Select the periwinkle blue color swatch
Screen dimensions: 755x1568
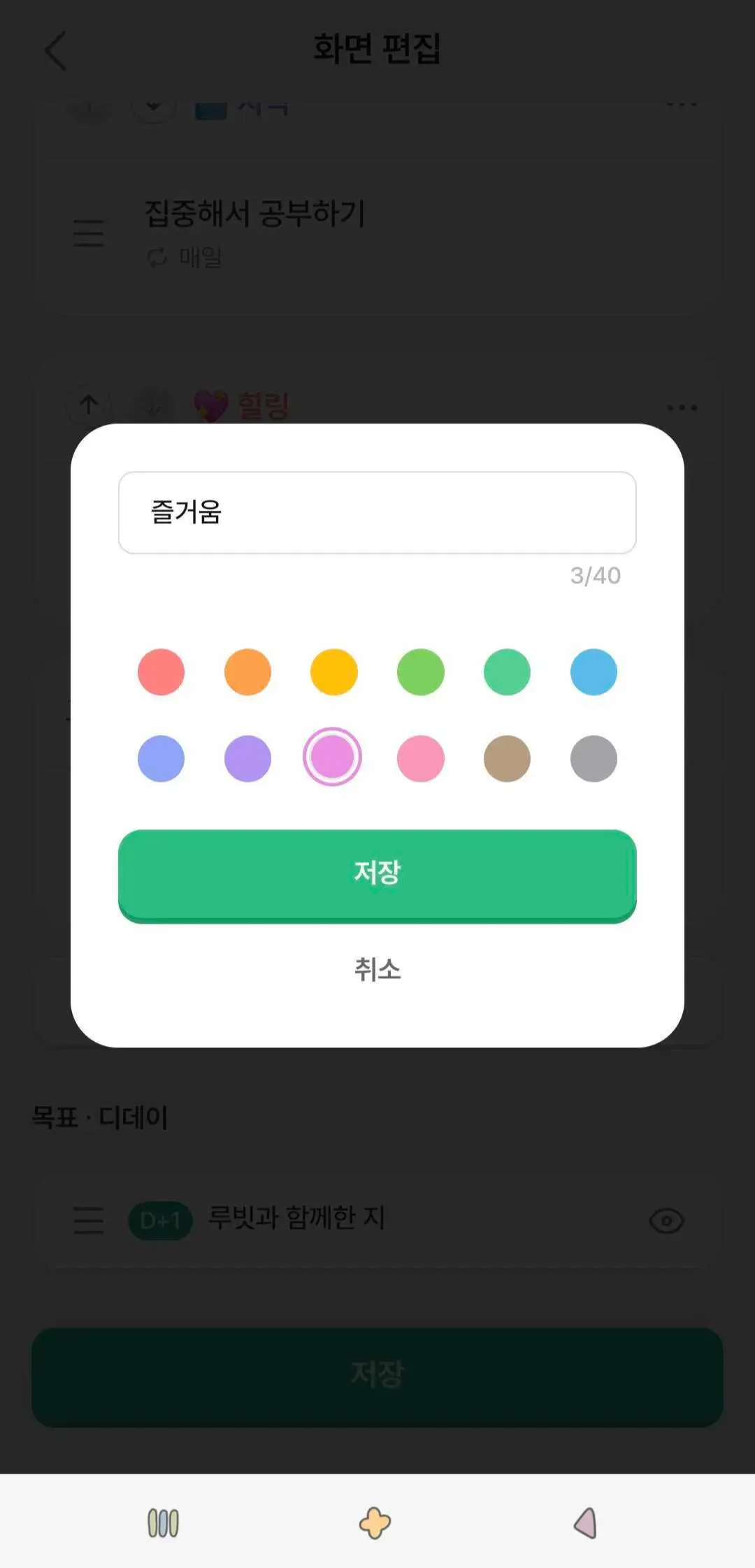click(x=161, y=758)
